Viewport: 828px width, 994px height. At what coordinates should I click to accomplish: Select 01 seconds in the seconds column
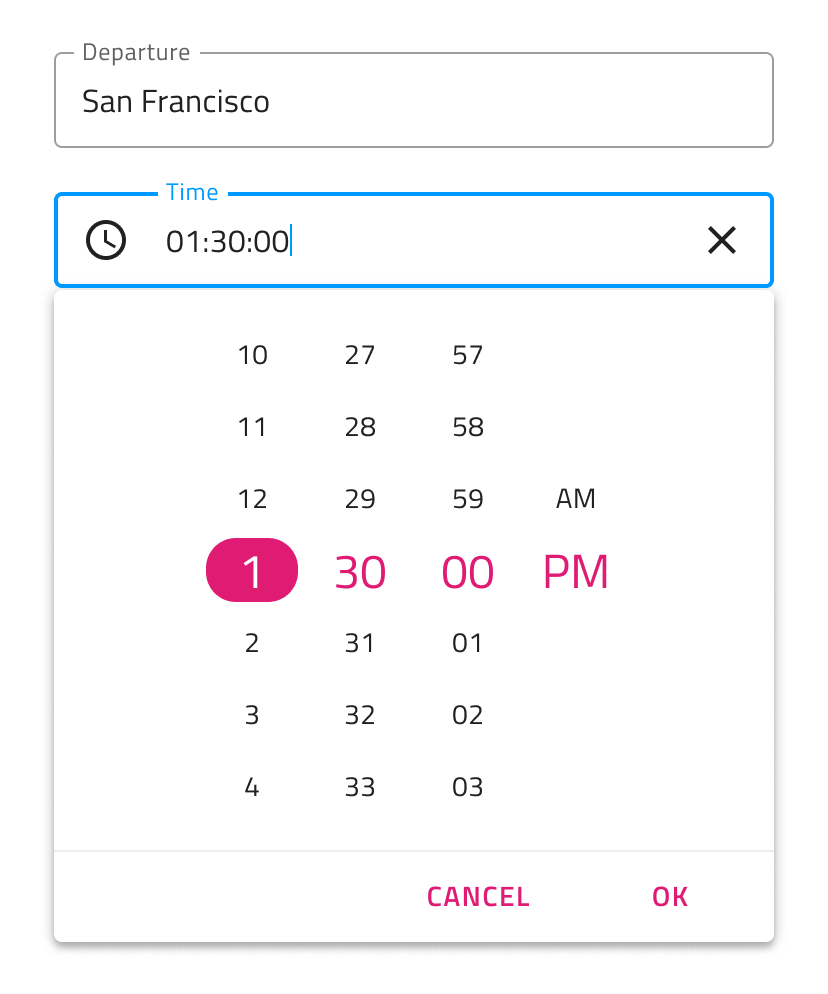click(x=467, y=642)
